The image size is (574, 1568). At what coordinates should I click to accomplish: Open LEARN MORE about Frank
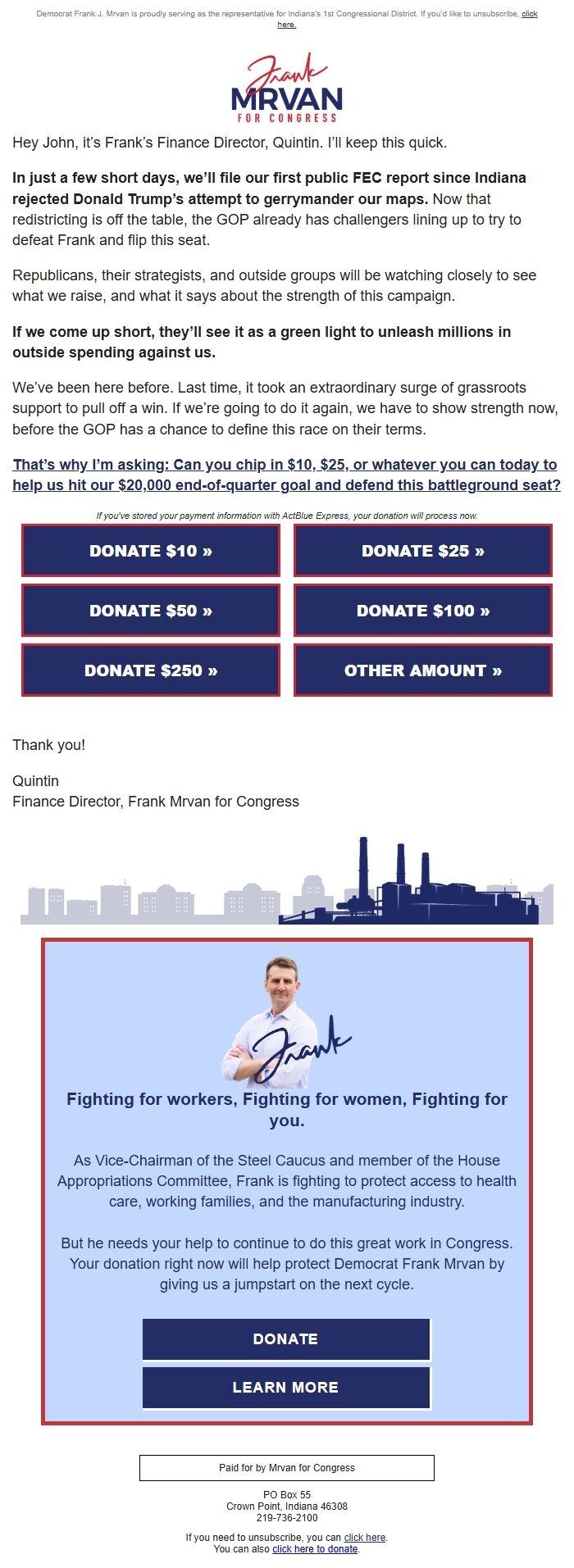(286, 1387)
